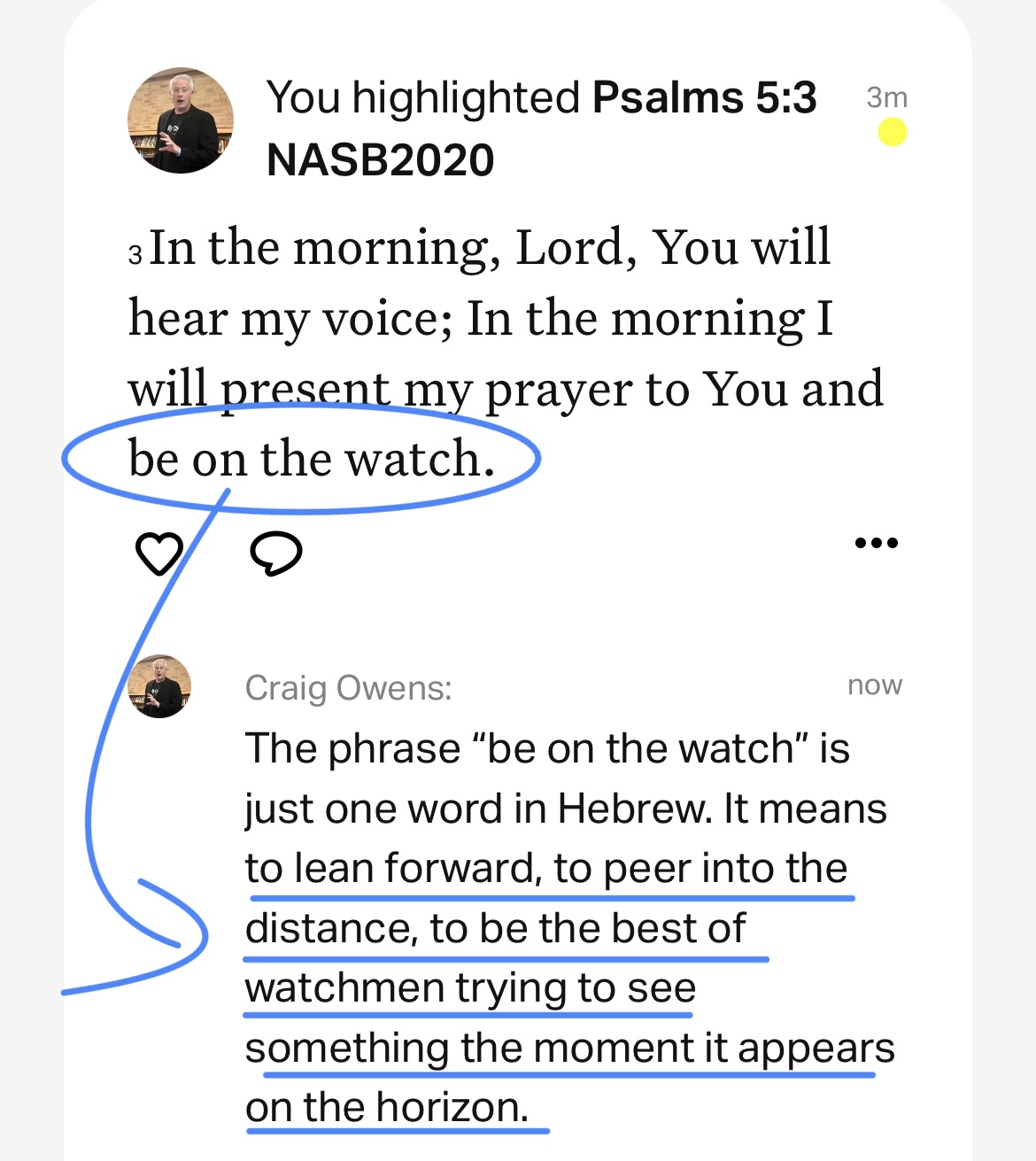Open the Psalms 5:3 NASB2020 verse reference
Screen dimensions: 1036x1161
pos(540,128)
